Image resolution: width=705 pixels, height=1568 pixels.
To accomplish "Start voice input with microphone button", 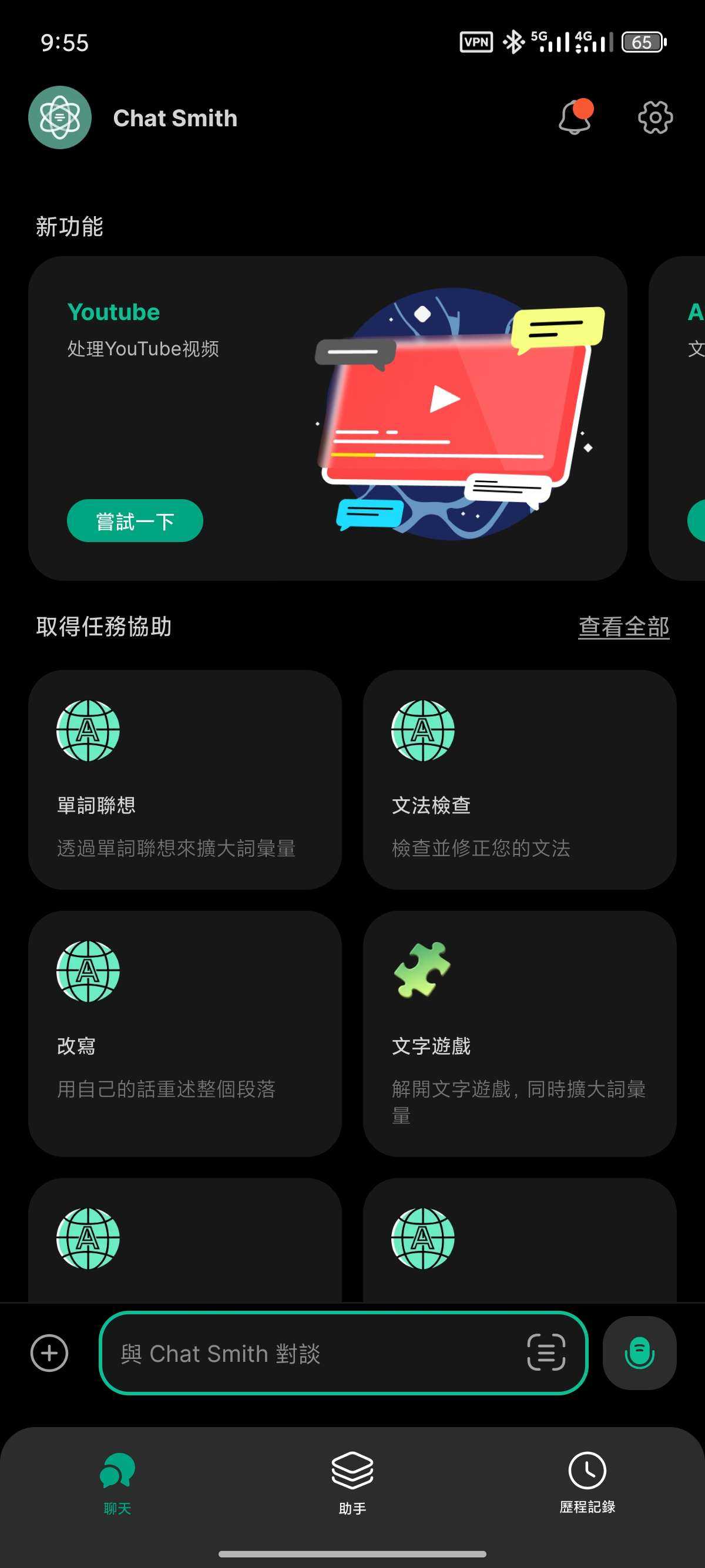I will [x=639, y=1352].
